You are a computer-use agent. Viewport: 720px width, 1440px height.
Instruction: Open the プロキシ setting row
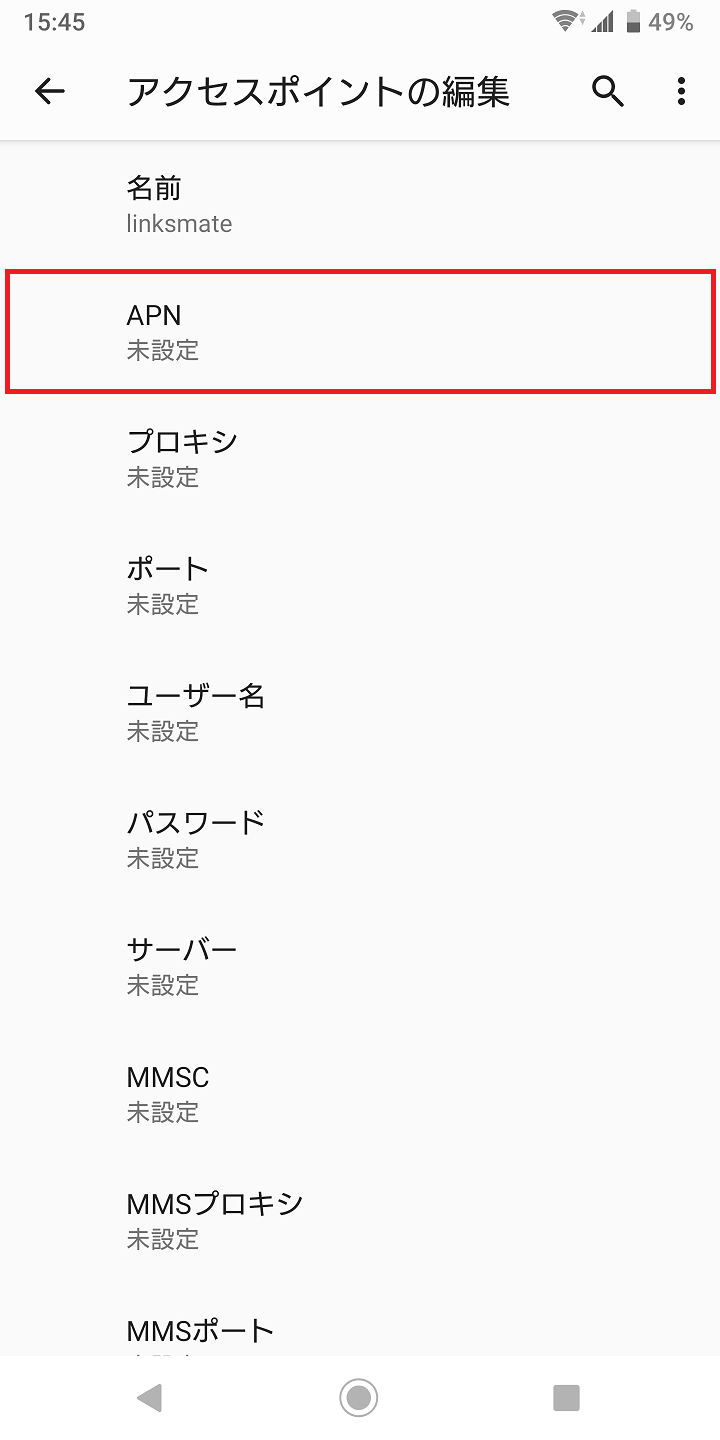(360, 458)
